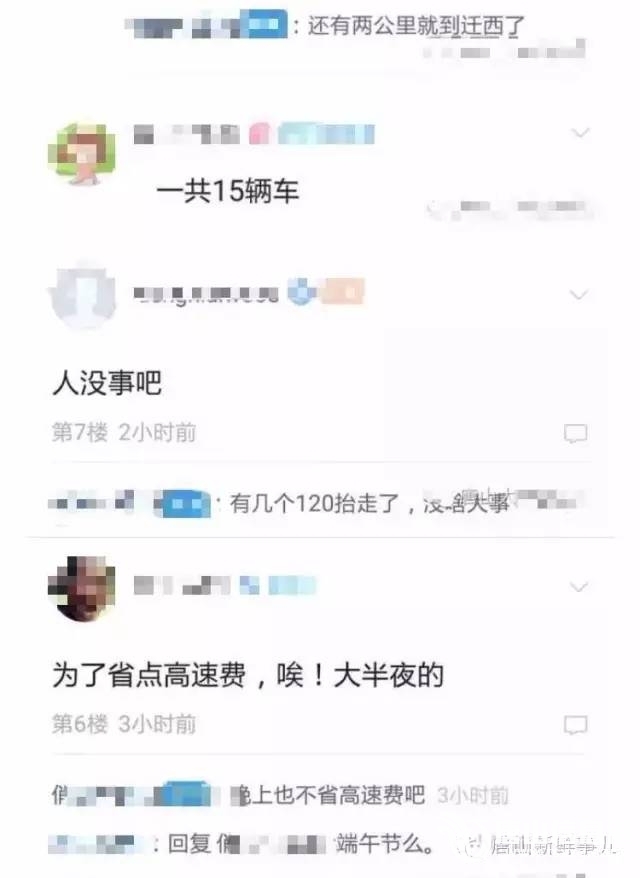Open the options chevron on the 为了省点高速费 comment
This screenshot has height=878, width=640.
point(579,583)
